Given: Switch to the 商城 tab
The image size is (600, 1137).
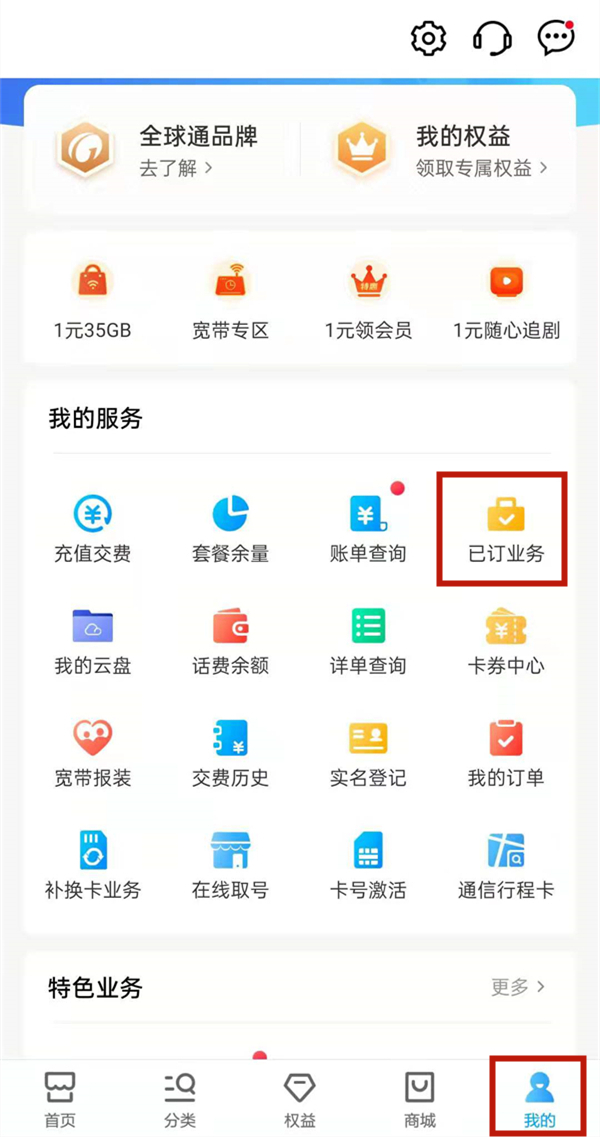Looking at the screenshot, I should pos(420,1098).
